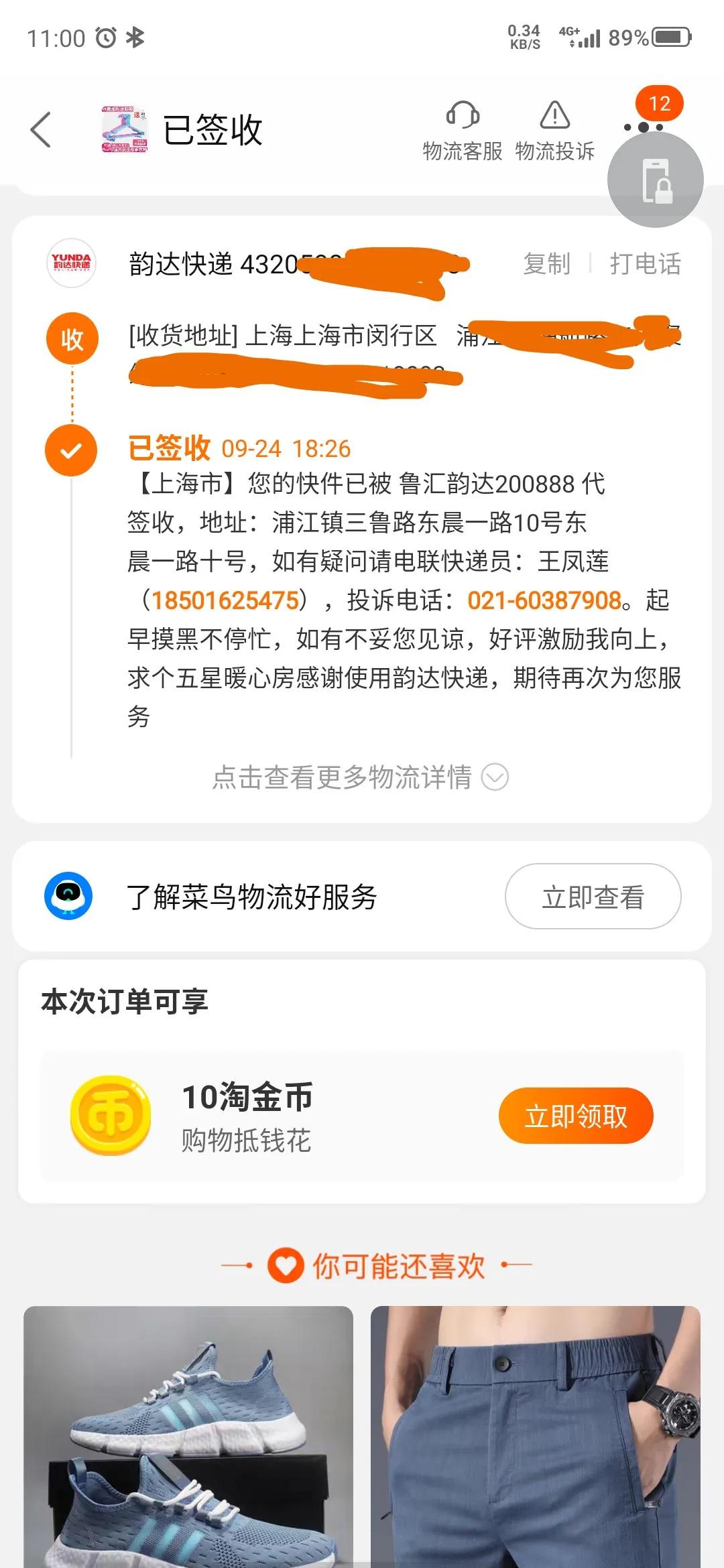Screen dimensions: 724x1568
Task: Copy tracking number via 复制
Action: [x=547, y=264]
